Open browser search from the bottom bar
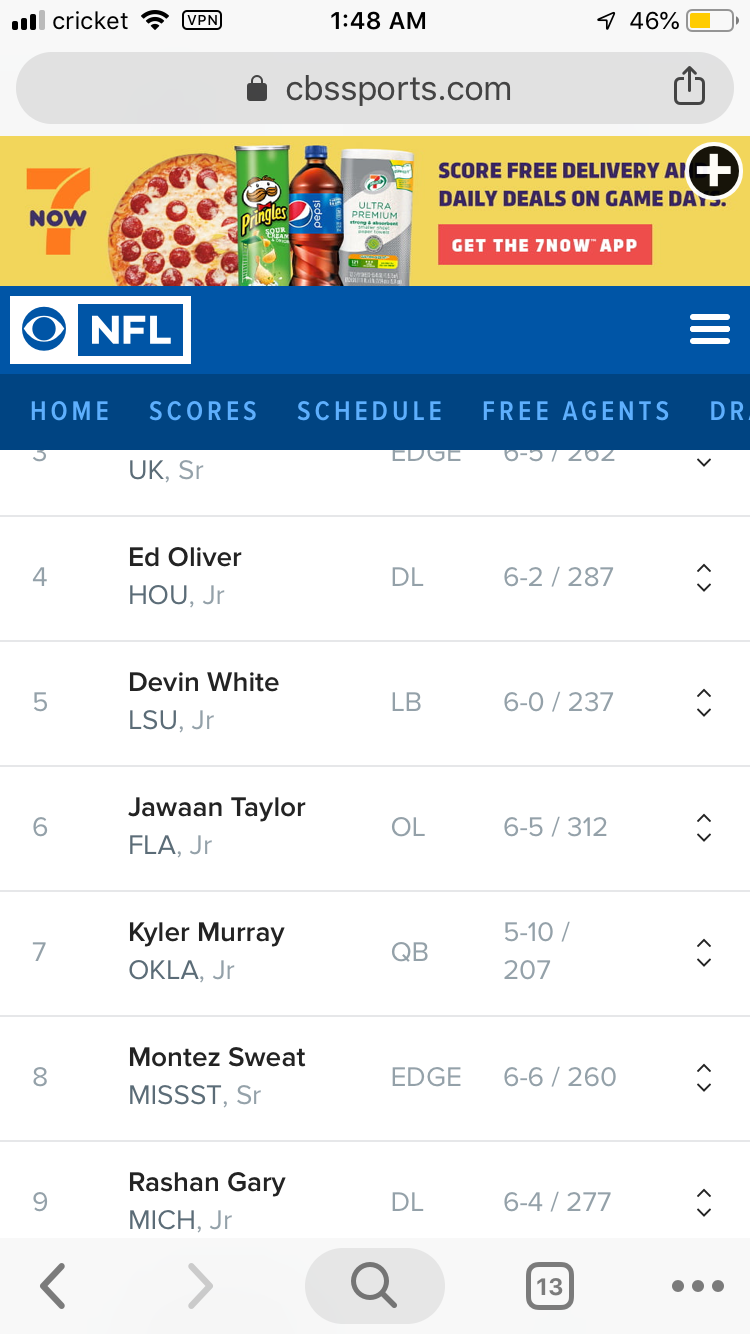Image resolution: width=750 pixels, height=1334 pixels. coord(374,1286)
